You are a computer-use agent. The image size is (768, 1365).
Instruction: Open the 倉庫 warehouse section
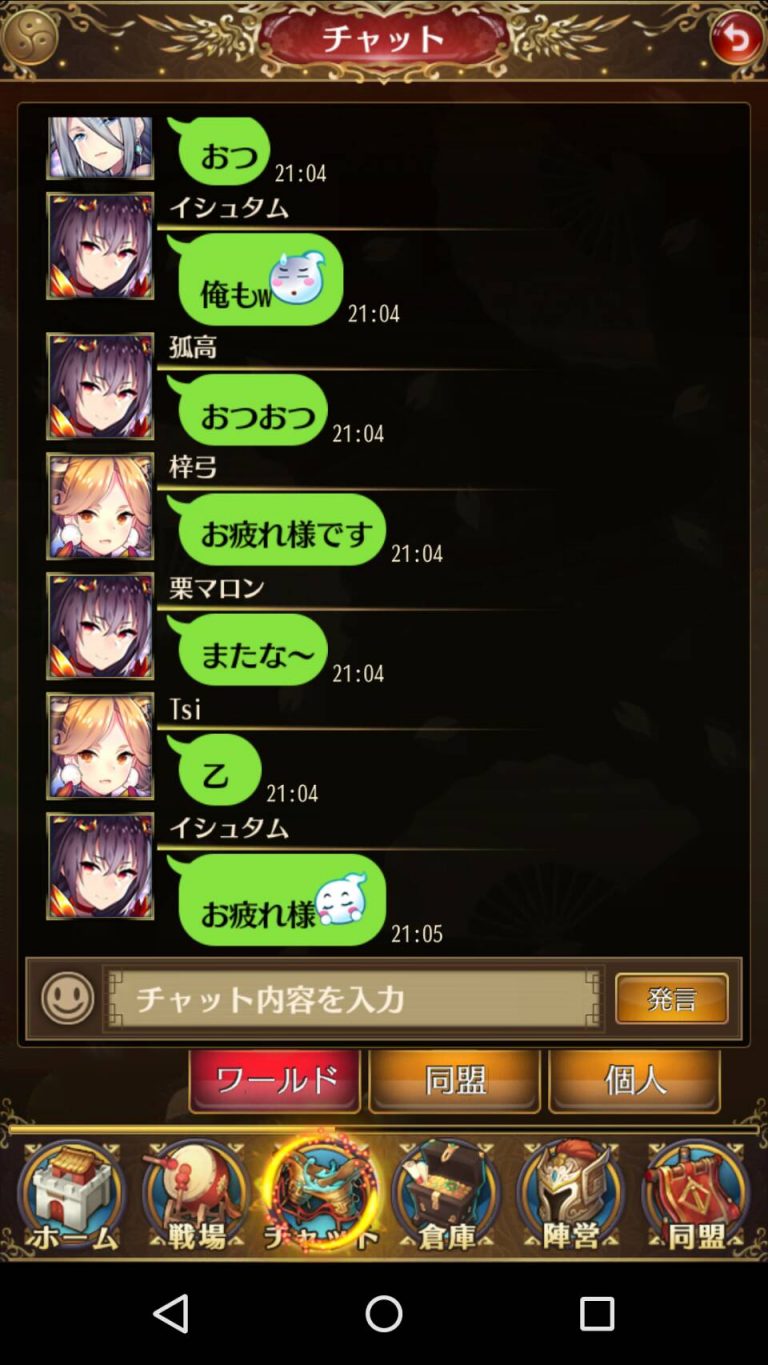446,1194
